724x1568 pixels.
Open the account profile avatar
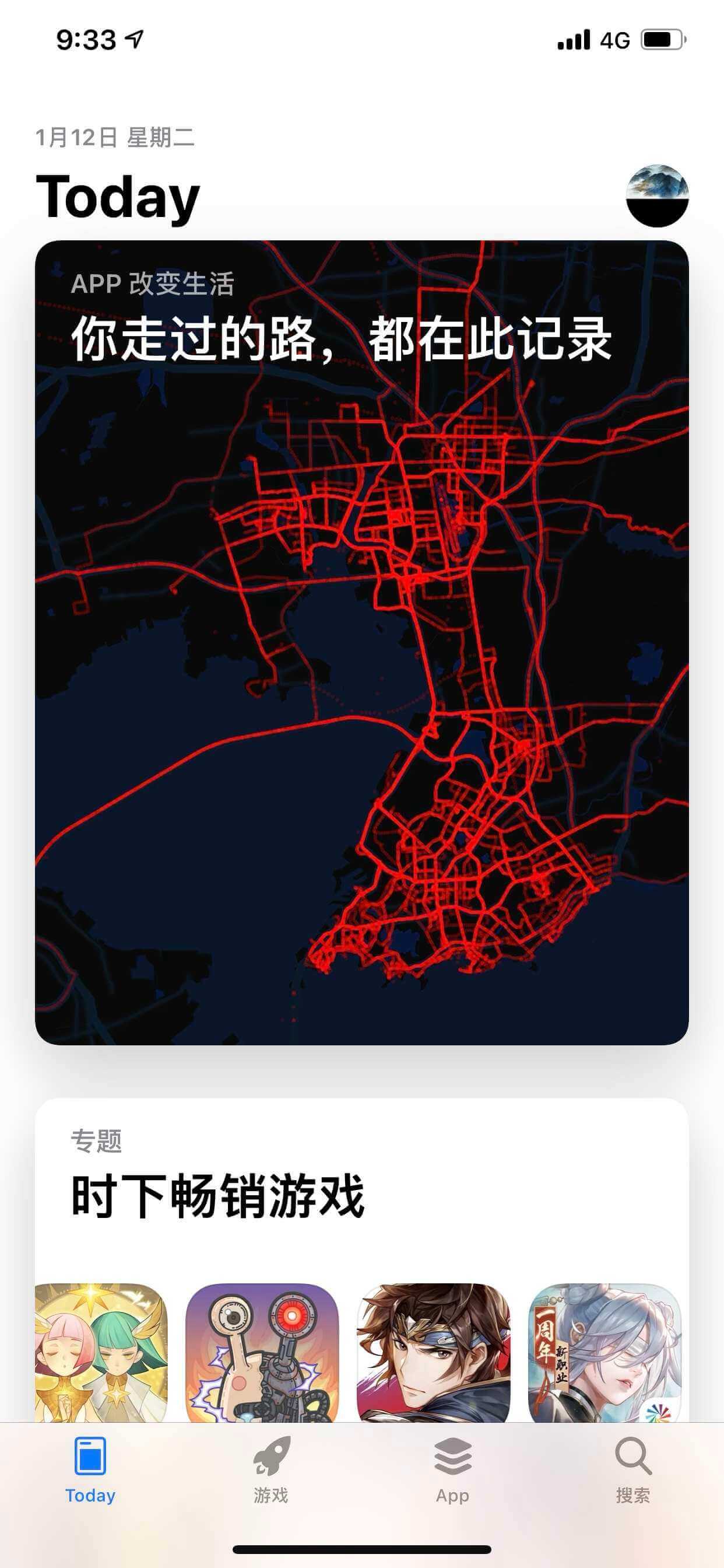tap(657, 195)
